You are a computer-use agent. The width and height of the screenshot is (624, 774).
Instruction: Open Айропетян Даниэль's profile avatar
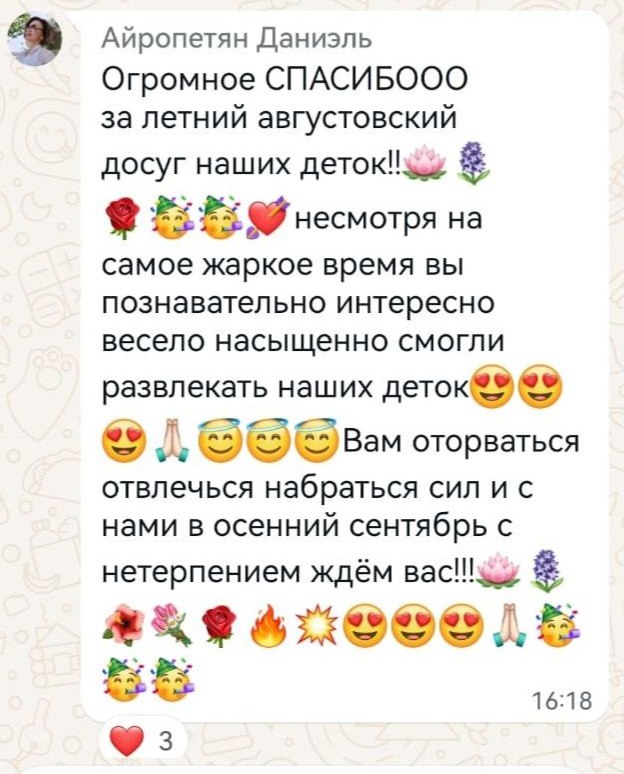(35, 39)
